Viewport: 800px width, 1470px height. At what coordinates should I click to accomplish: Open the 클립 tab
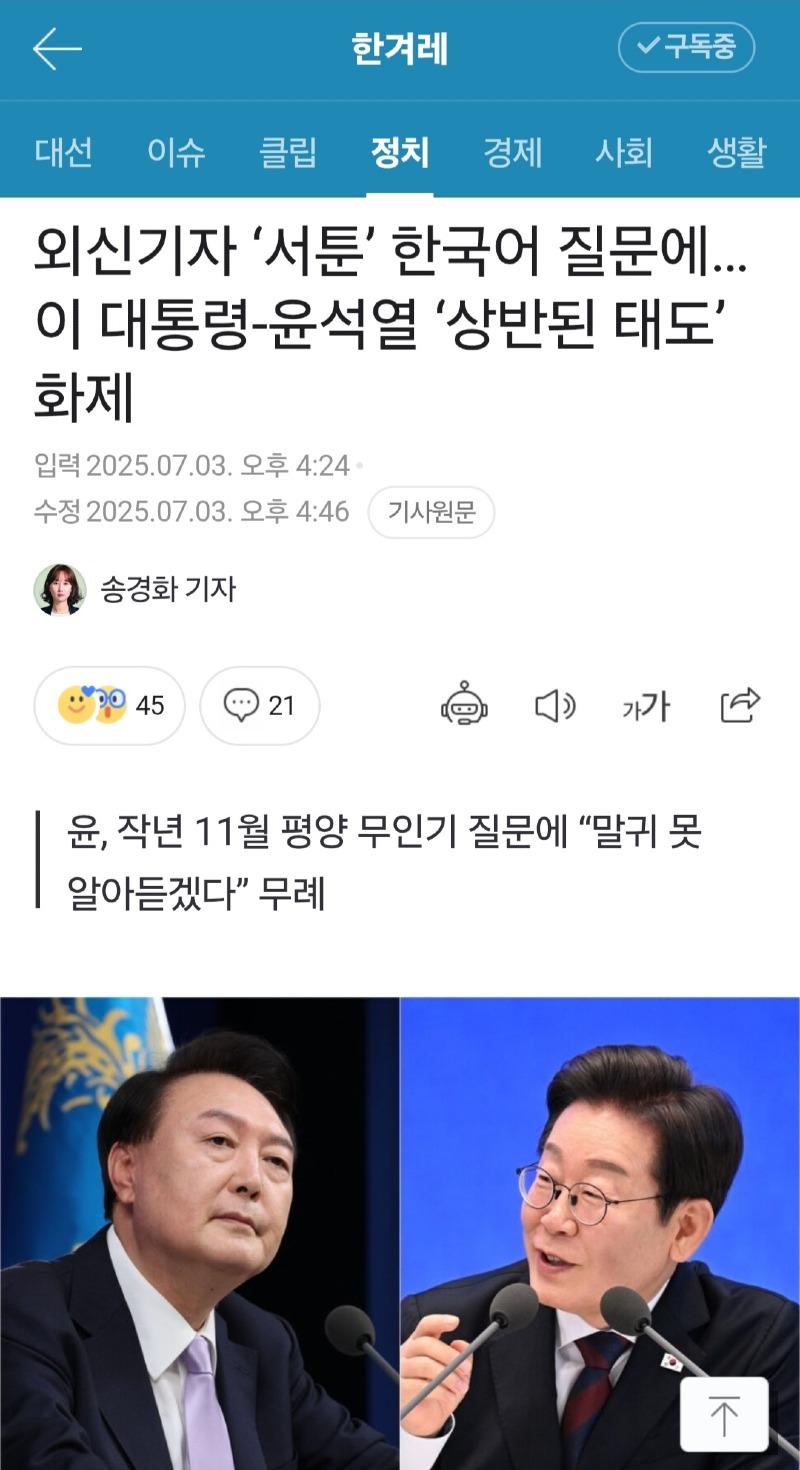288,152
